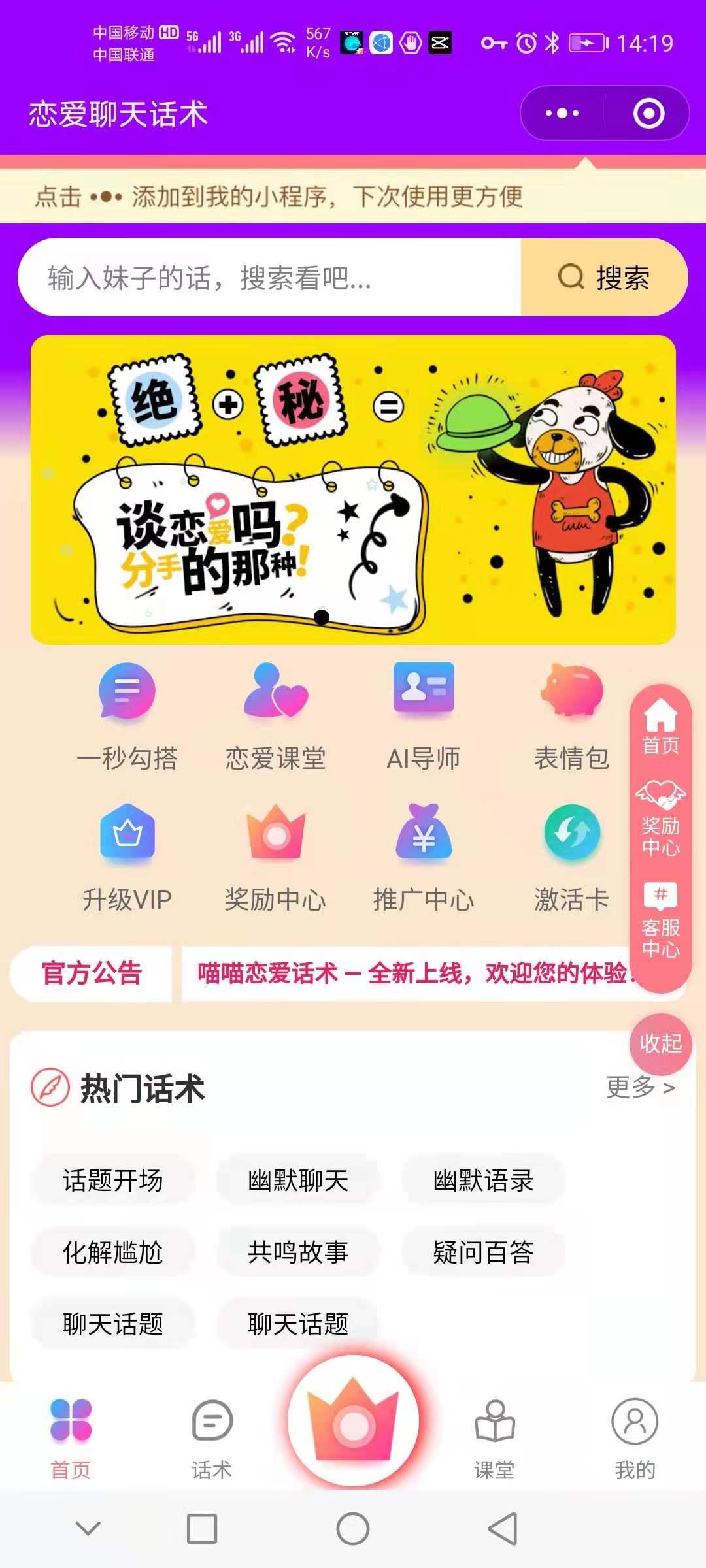Go back using the system back button
This screenshot has height=1568, width=706.
pos(503,1529)
